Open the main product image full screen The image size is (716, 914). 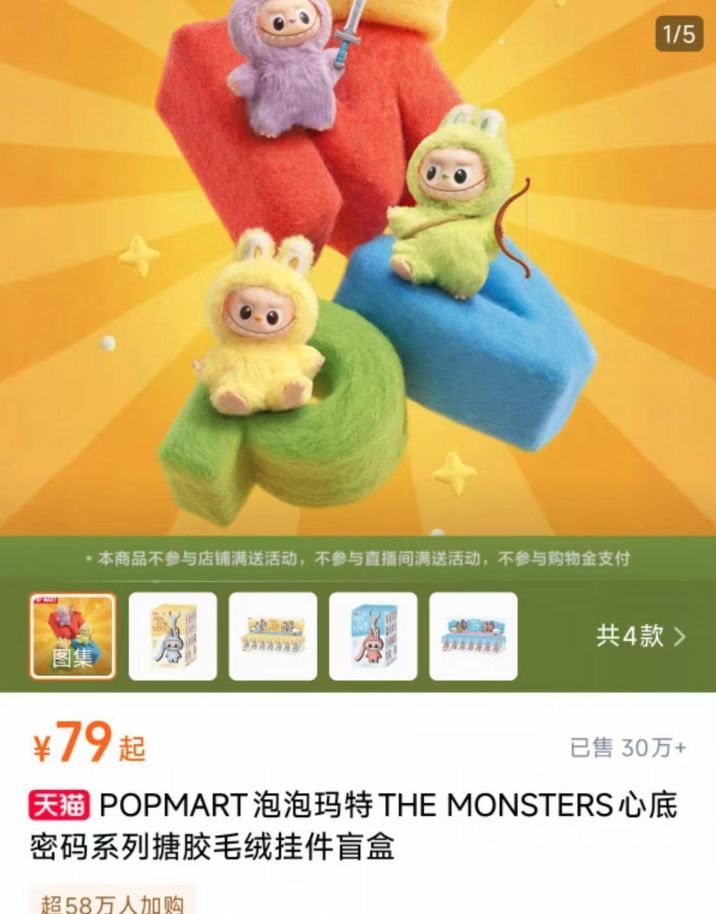pyautogui.click(x=358, y=270)
